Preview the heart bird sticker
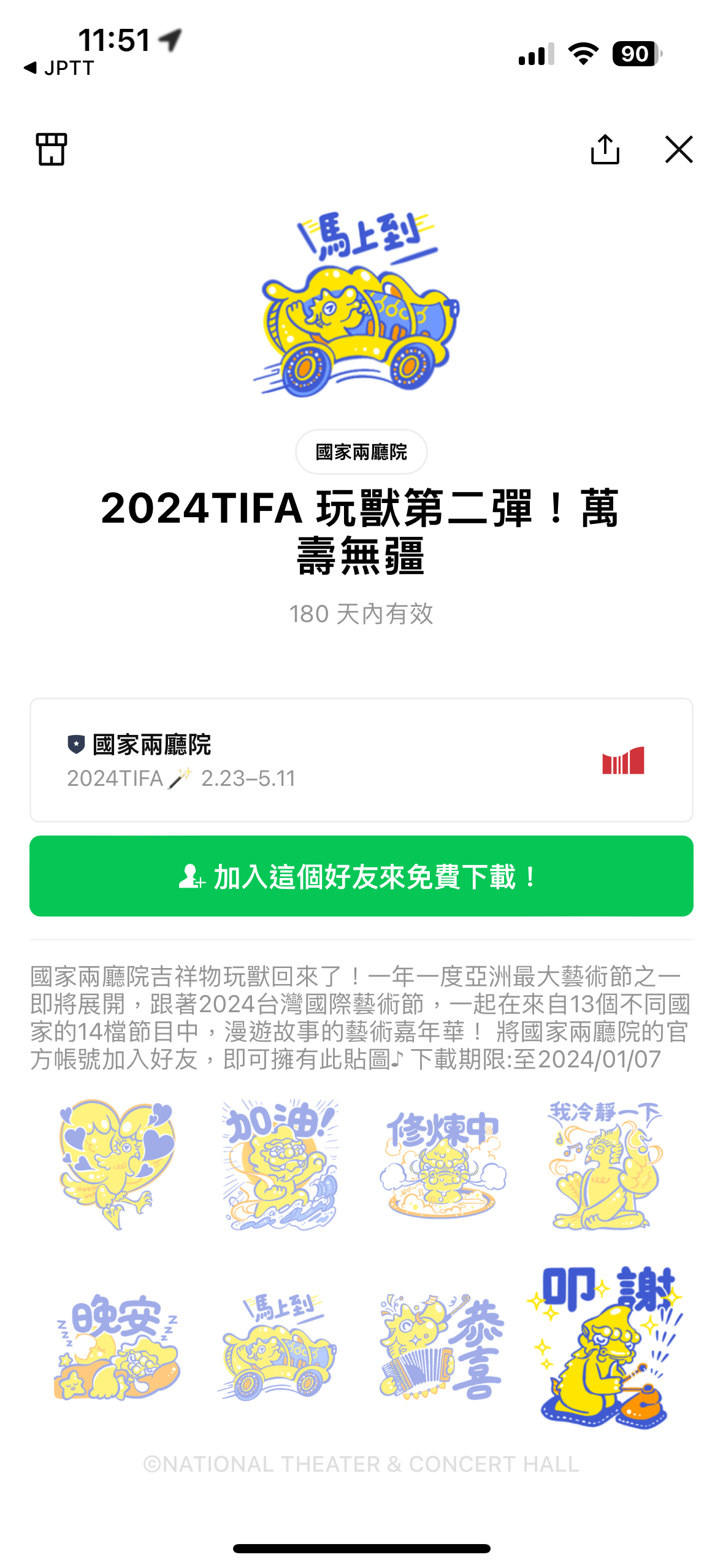Screen dimensions: 723x1568 tap(117, 1164)
